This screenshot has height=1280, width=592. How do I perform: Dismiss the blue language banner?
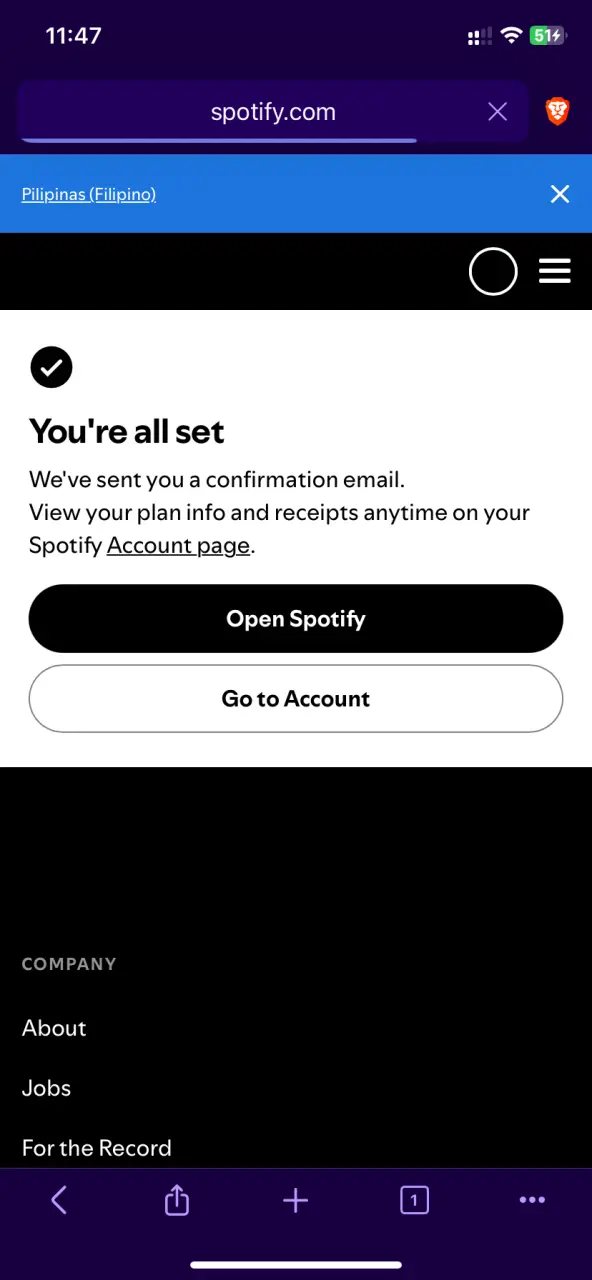(x=560, y=194)
